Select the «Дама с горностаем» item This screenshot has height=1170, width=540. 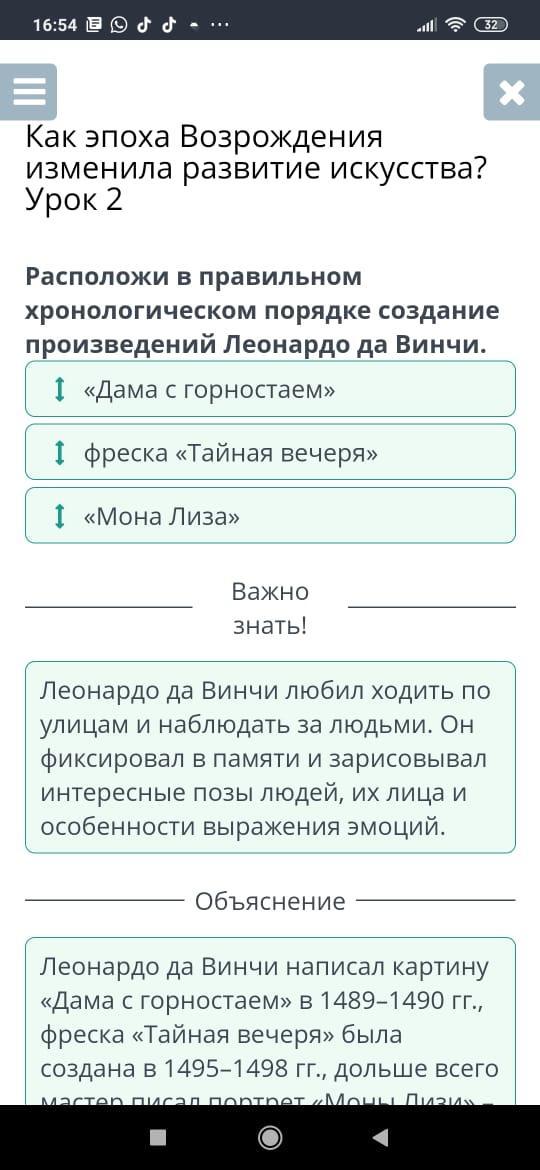click(x=270, y=389)
